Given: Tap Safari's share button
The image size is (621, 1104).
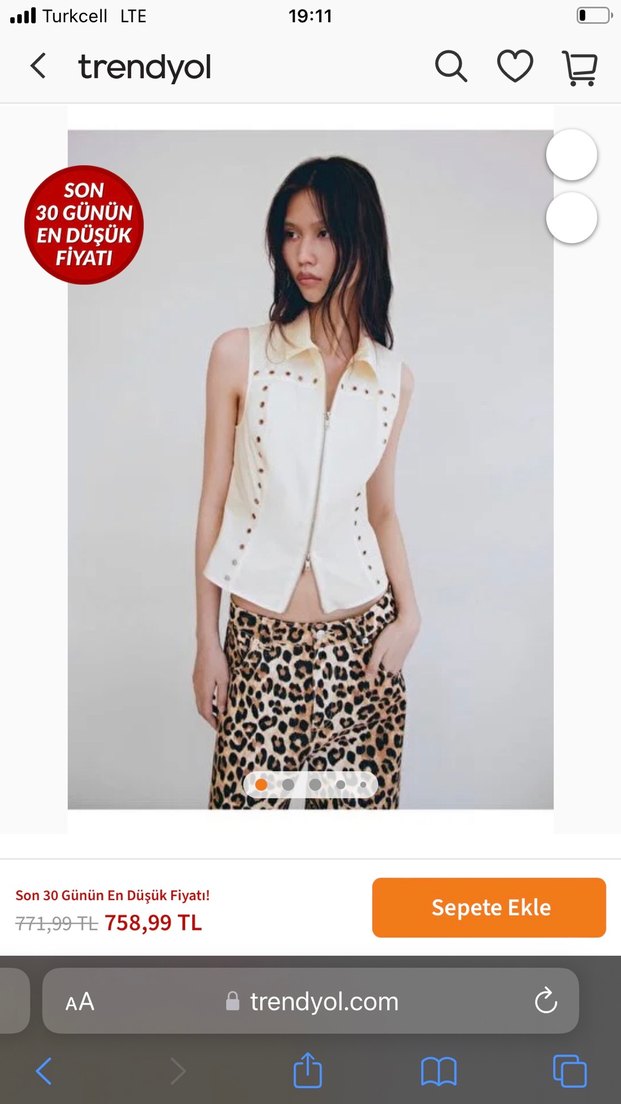Looking at the screenshot, I should [308, 1071].
